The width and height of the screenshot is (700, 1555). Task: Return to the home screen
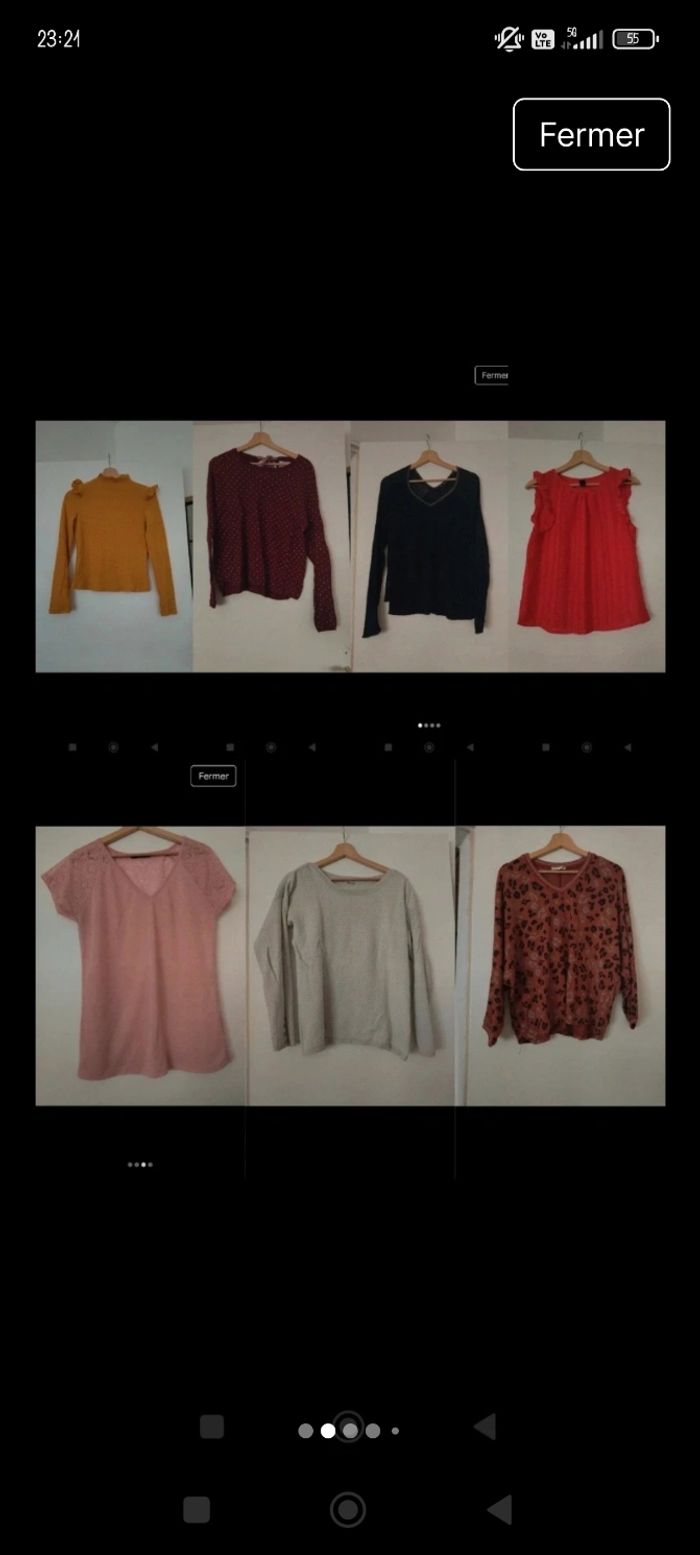coord(348,1509)
